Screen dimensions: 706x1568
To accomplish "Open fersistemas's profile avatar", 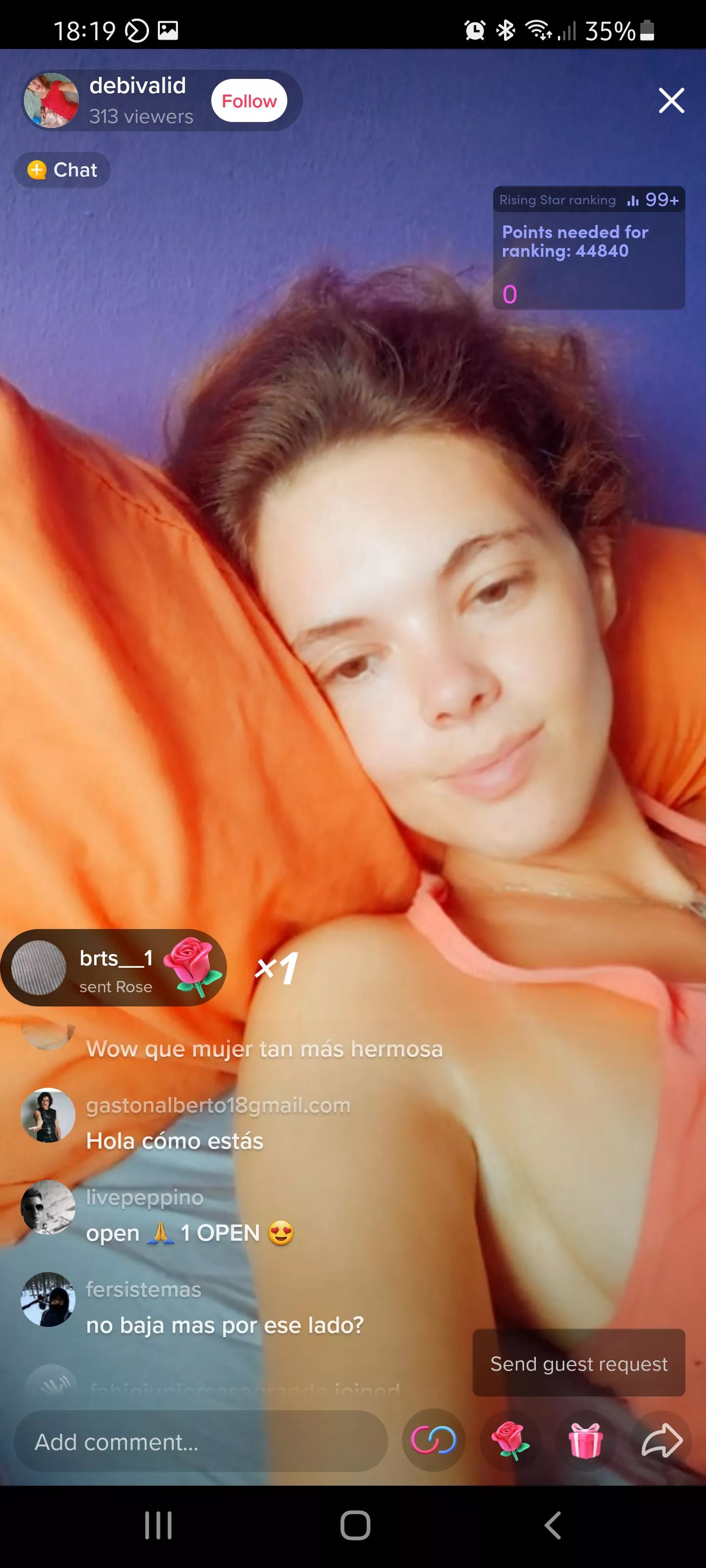I will click(48, 1299).
